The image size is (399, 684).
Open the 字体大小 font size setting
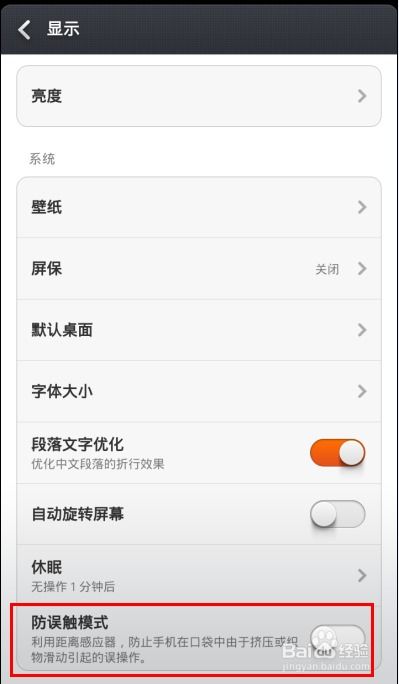point(199,392)
